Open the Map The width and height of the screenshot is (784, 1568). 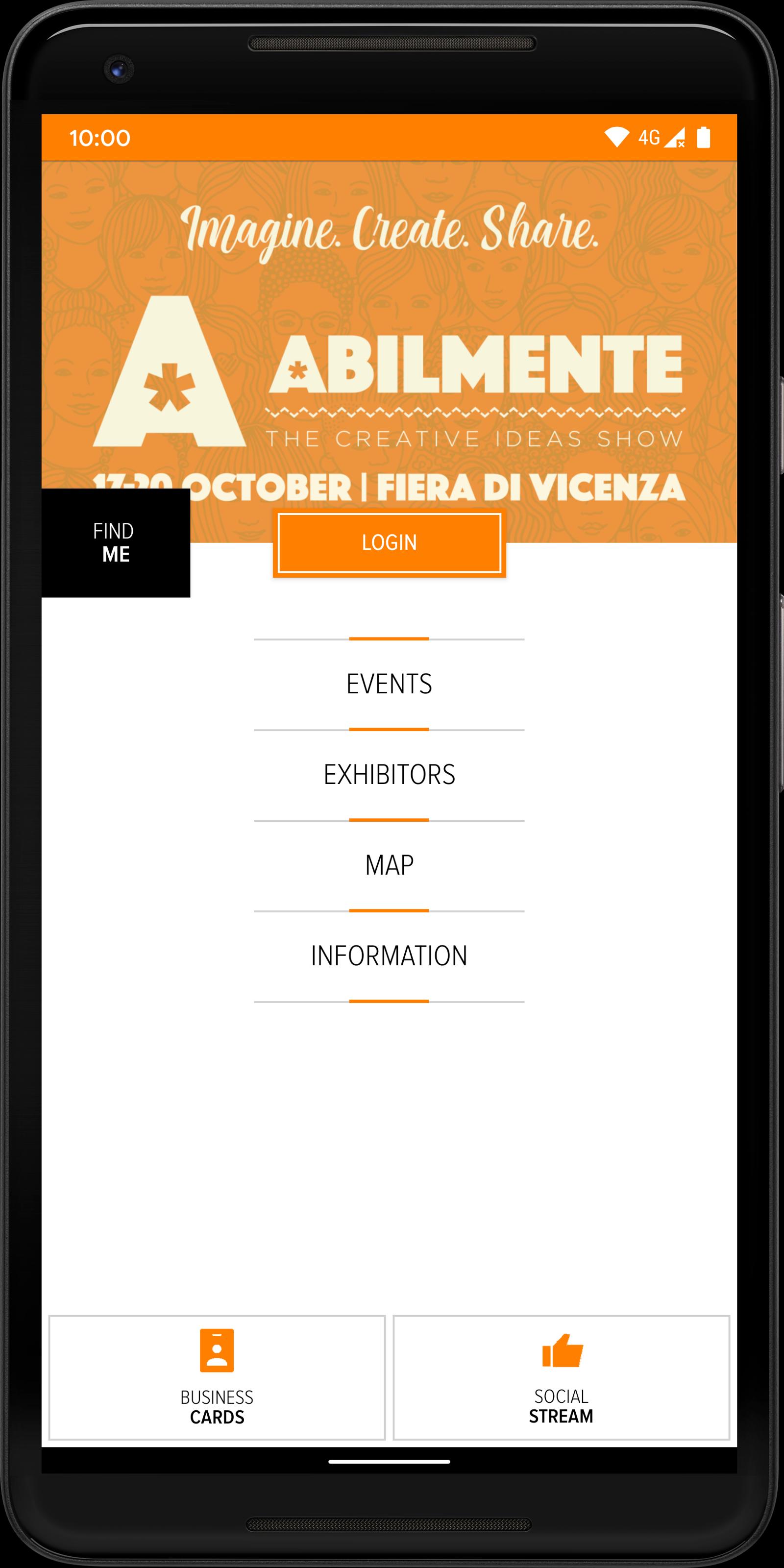point(389,865)
